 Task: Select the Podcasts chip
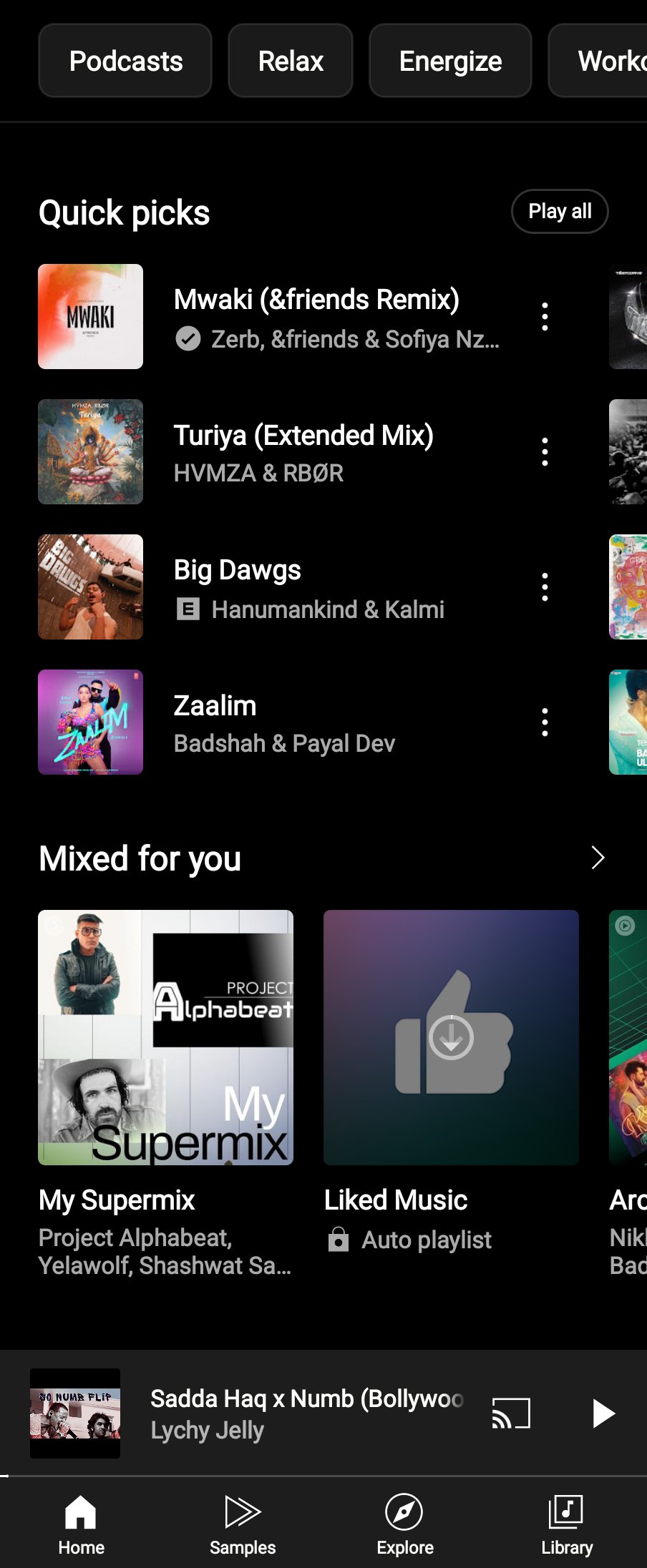[125, 61]
